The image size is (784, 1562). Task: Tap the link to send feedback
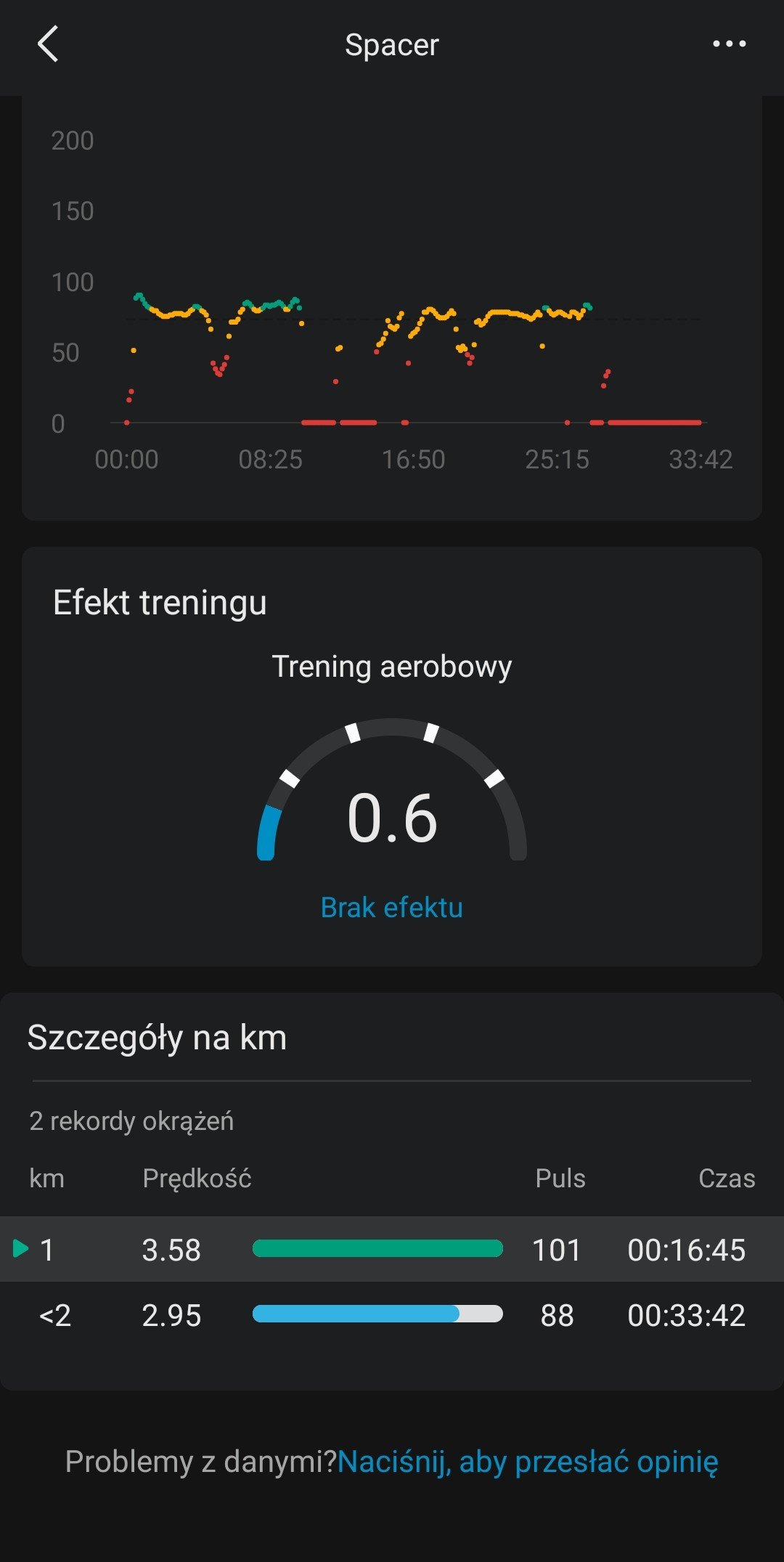[528, 1461]
